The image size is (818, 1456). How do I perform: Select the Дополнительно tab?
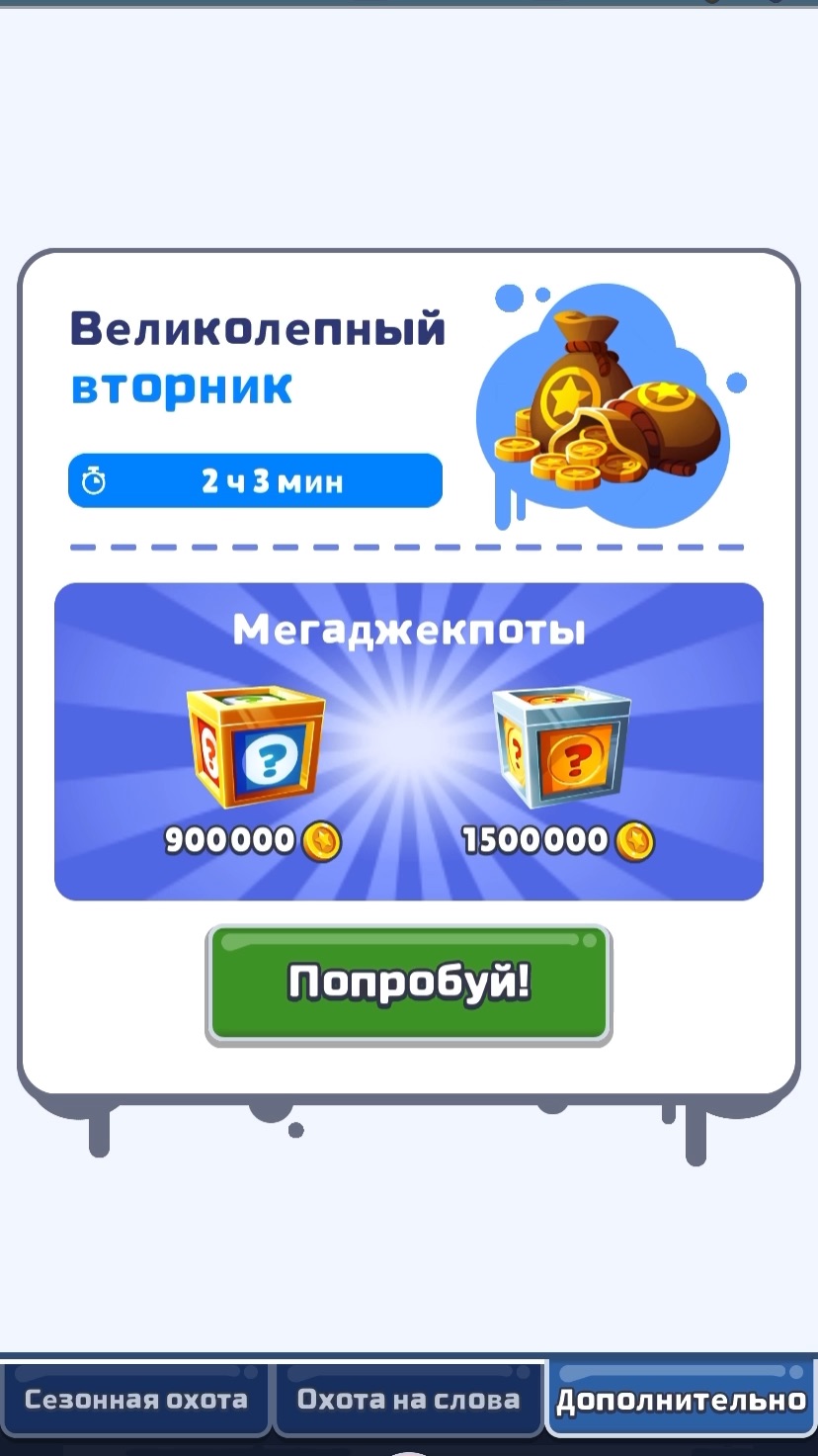coord(681,1399)
